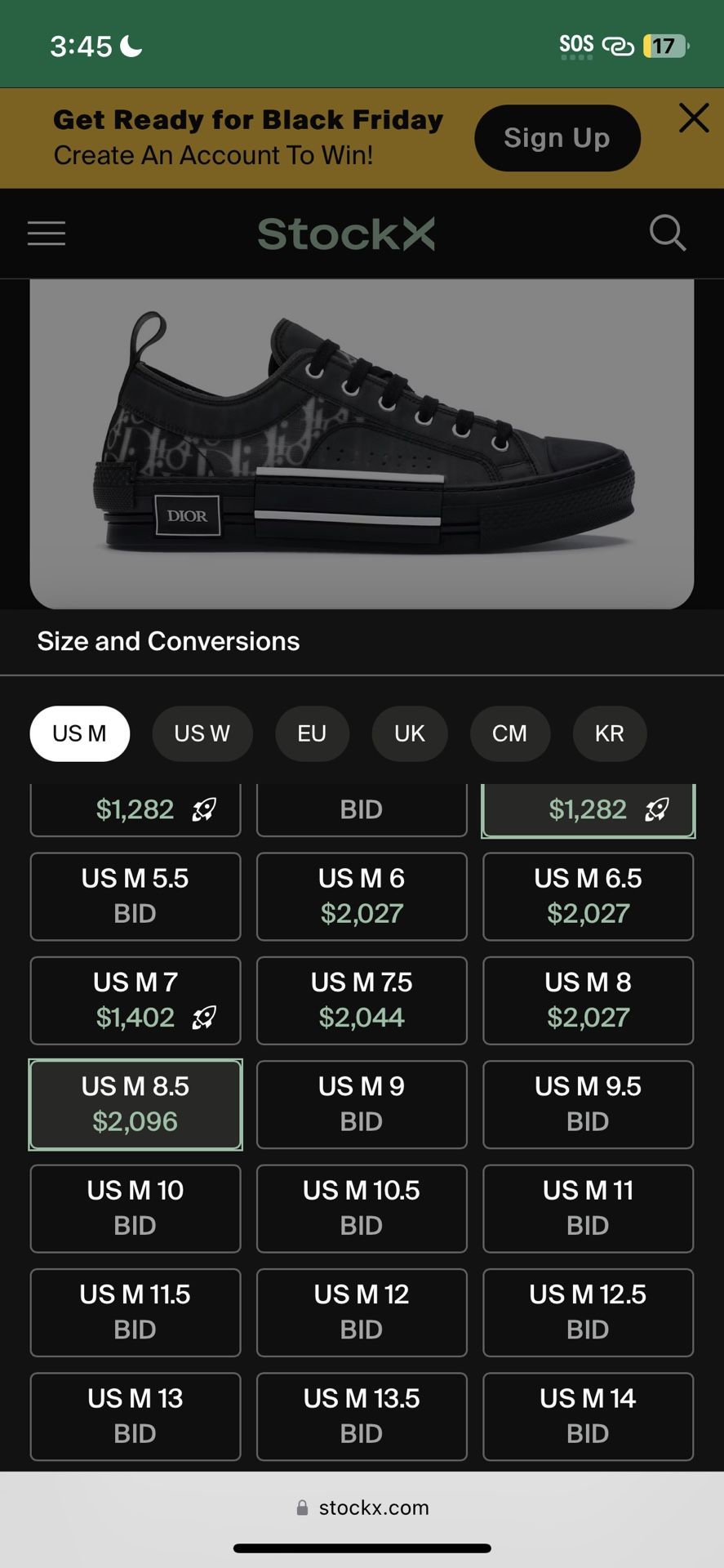The image size is (724, 1568).
Task: Switch sizing to US W
Action: [202, 733]
